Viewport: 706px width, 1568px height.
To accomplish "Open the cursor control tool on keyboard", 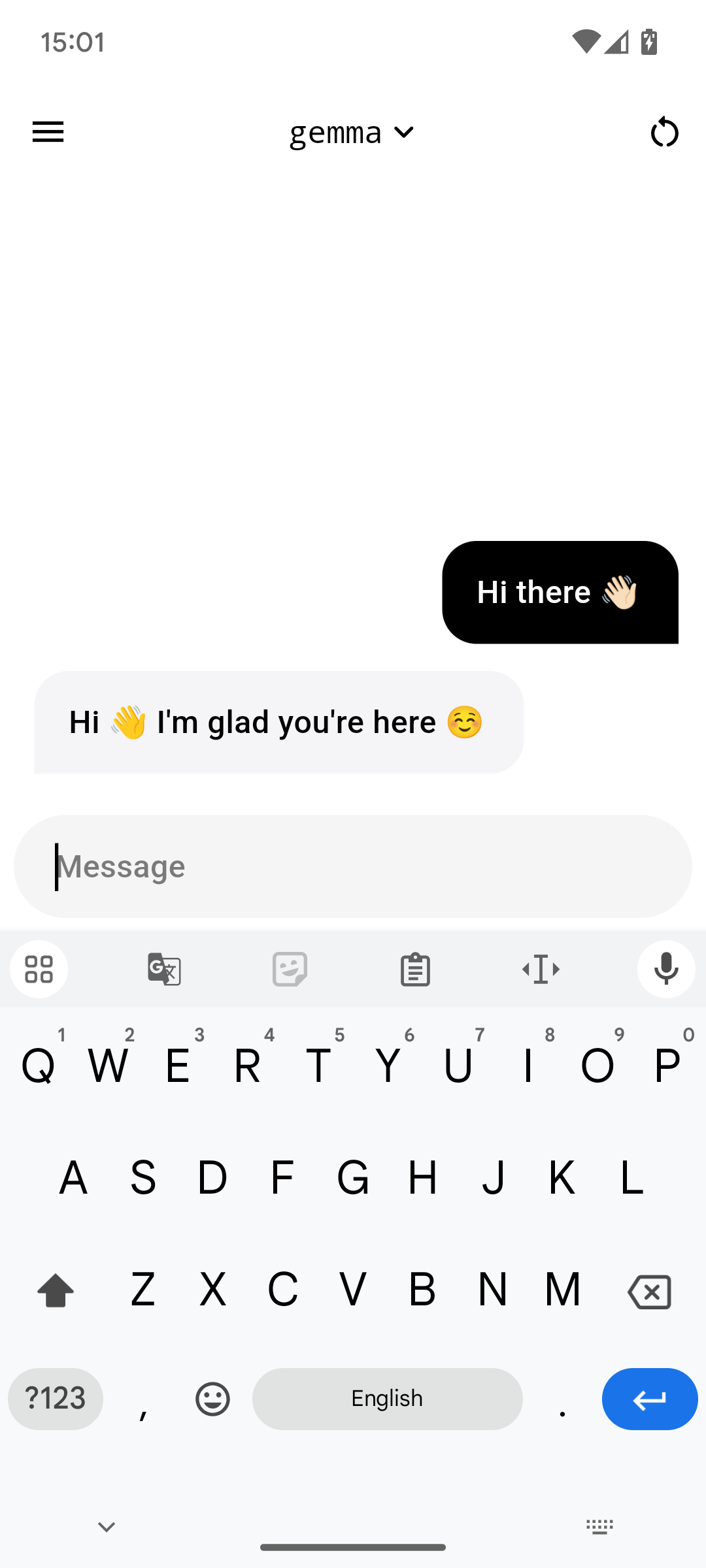I will pyautogui.click(x=541, y=969).
